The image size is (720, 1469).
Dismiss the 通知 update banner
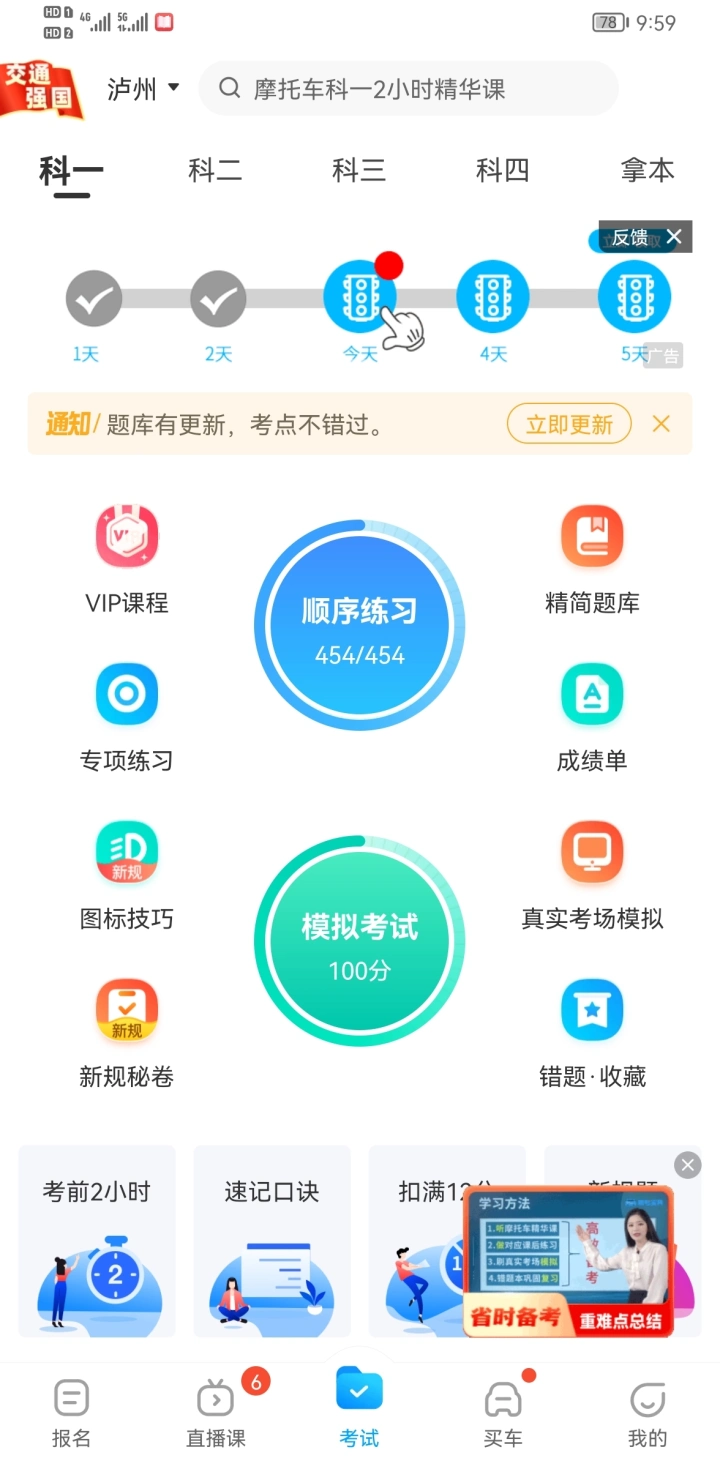(661, 424)
